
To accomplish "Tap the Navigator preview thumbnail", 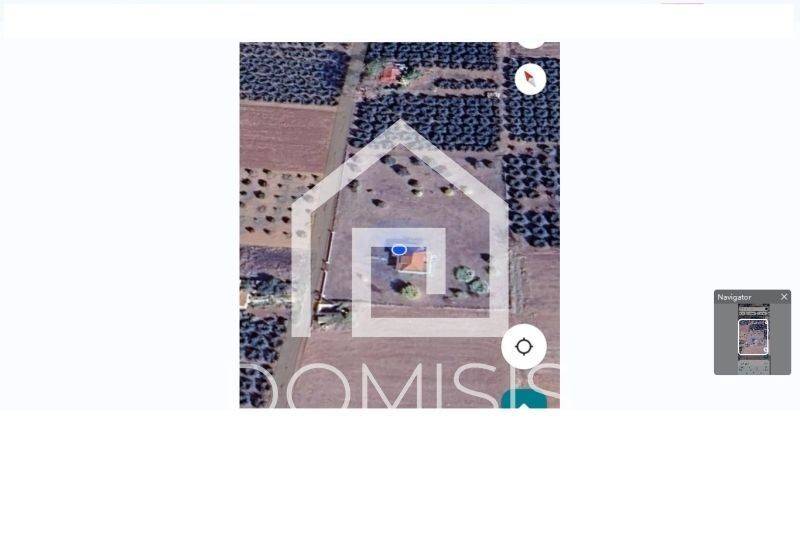I will (x=753, y=338).
